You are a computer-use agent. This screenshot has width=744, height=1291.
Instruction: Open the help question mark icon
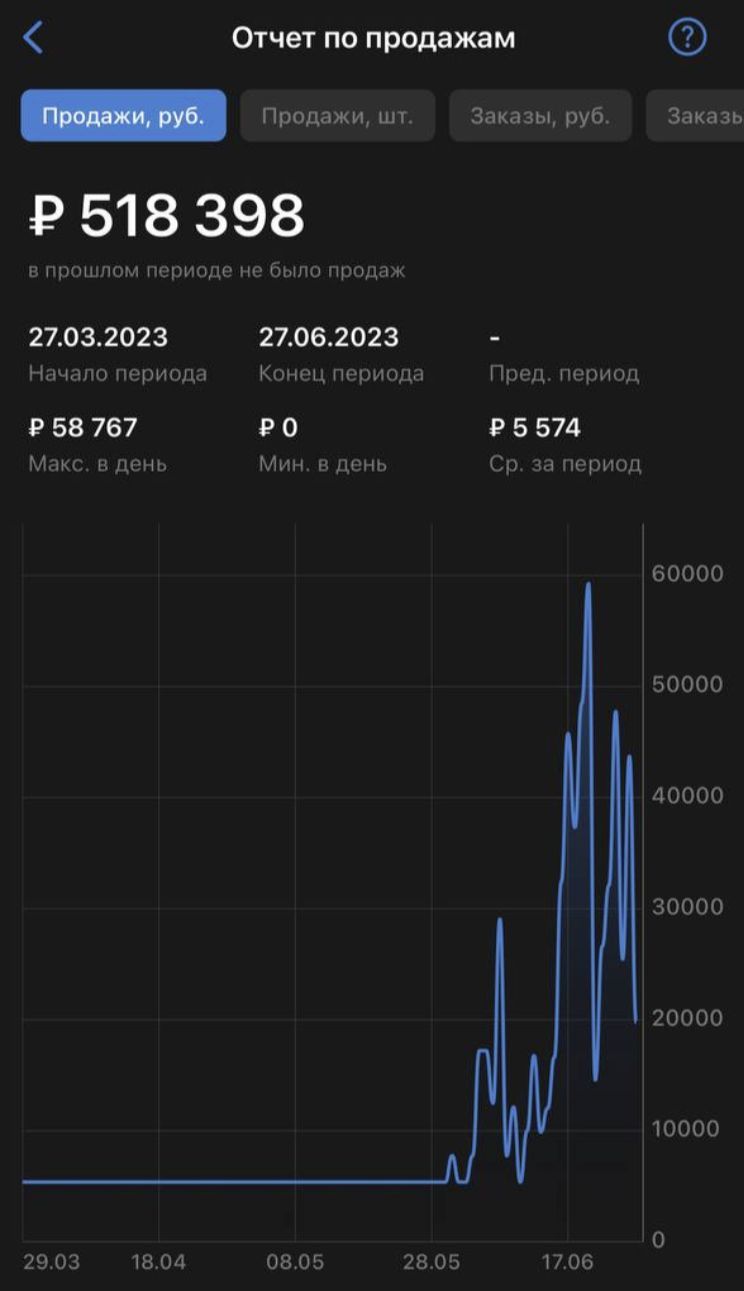point(687,38)
